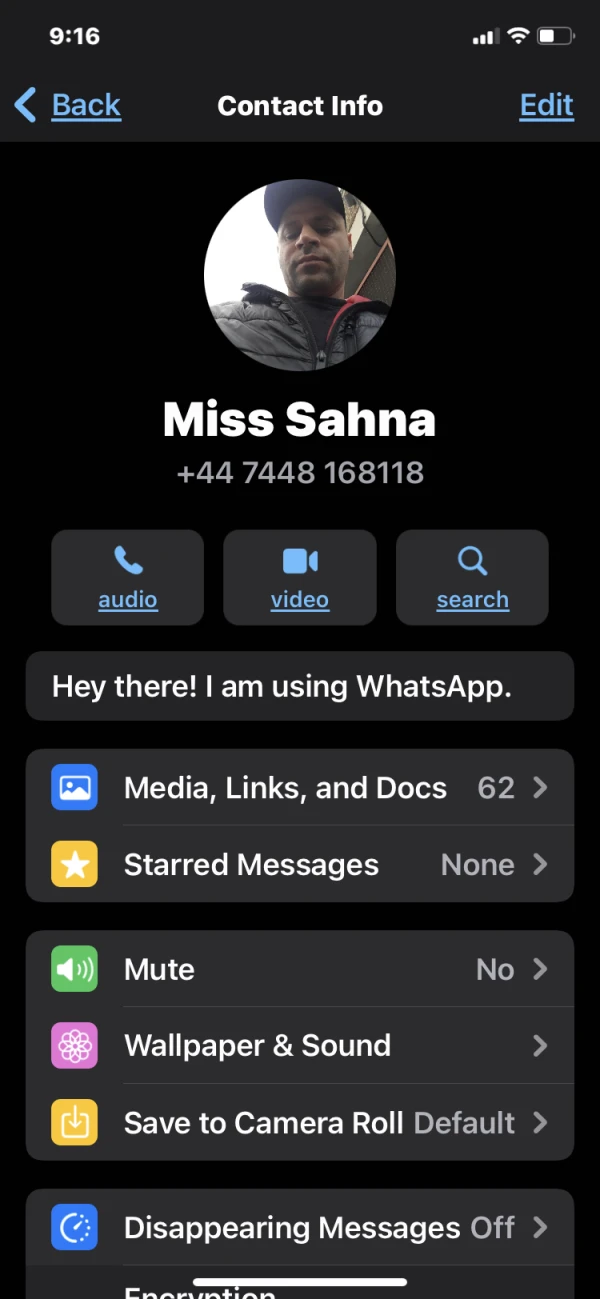This screenshot has width=600, height=1299.
Task: Change Save to Camera Roll setting
Action: tap(300, 1122)
